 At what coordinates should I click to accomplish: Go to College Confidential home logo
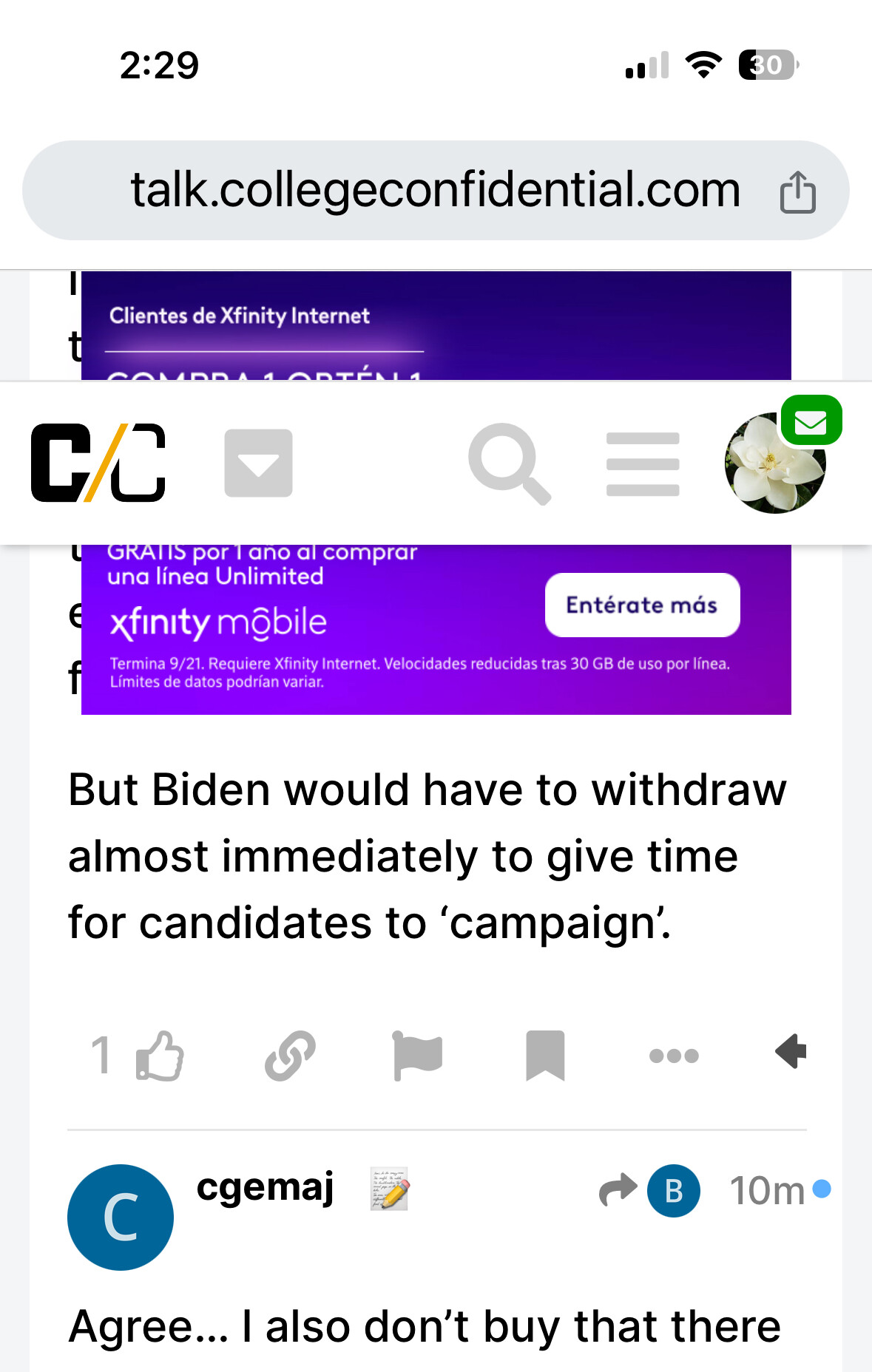click(98, 463)
